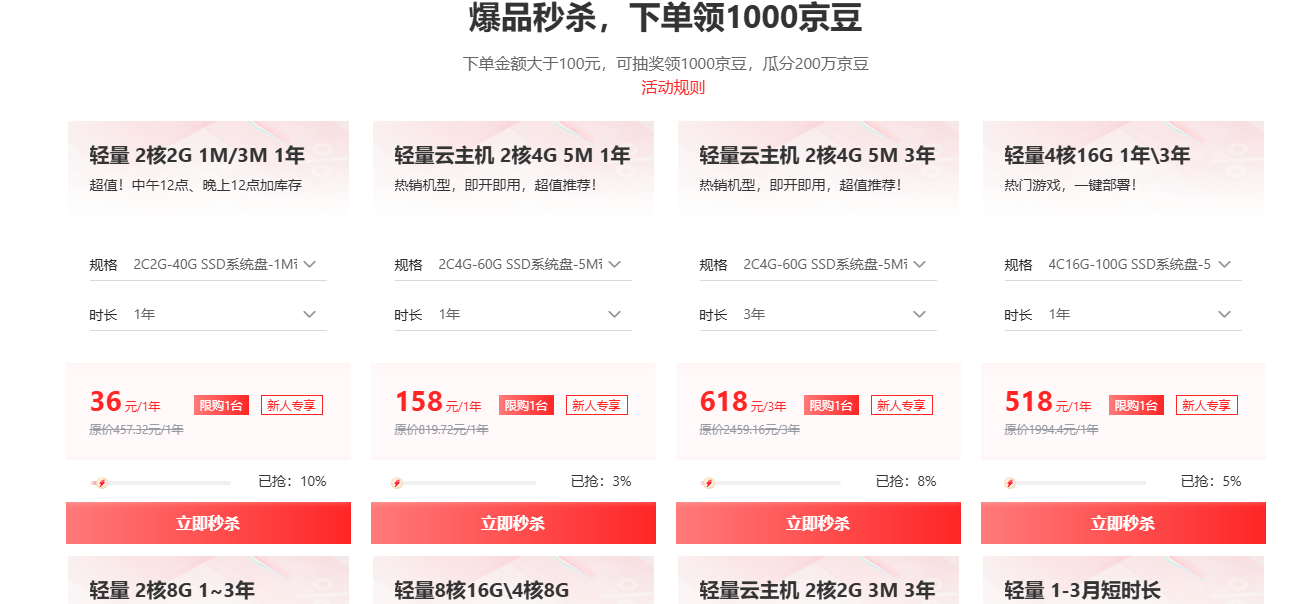Tap 立即秒杀 for the 158元 plan

tap(513, 523)
